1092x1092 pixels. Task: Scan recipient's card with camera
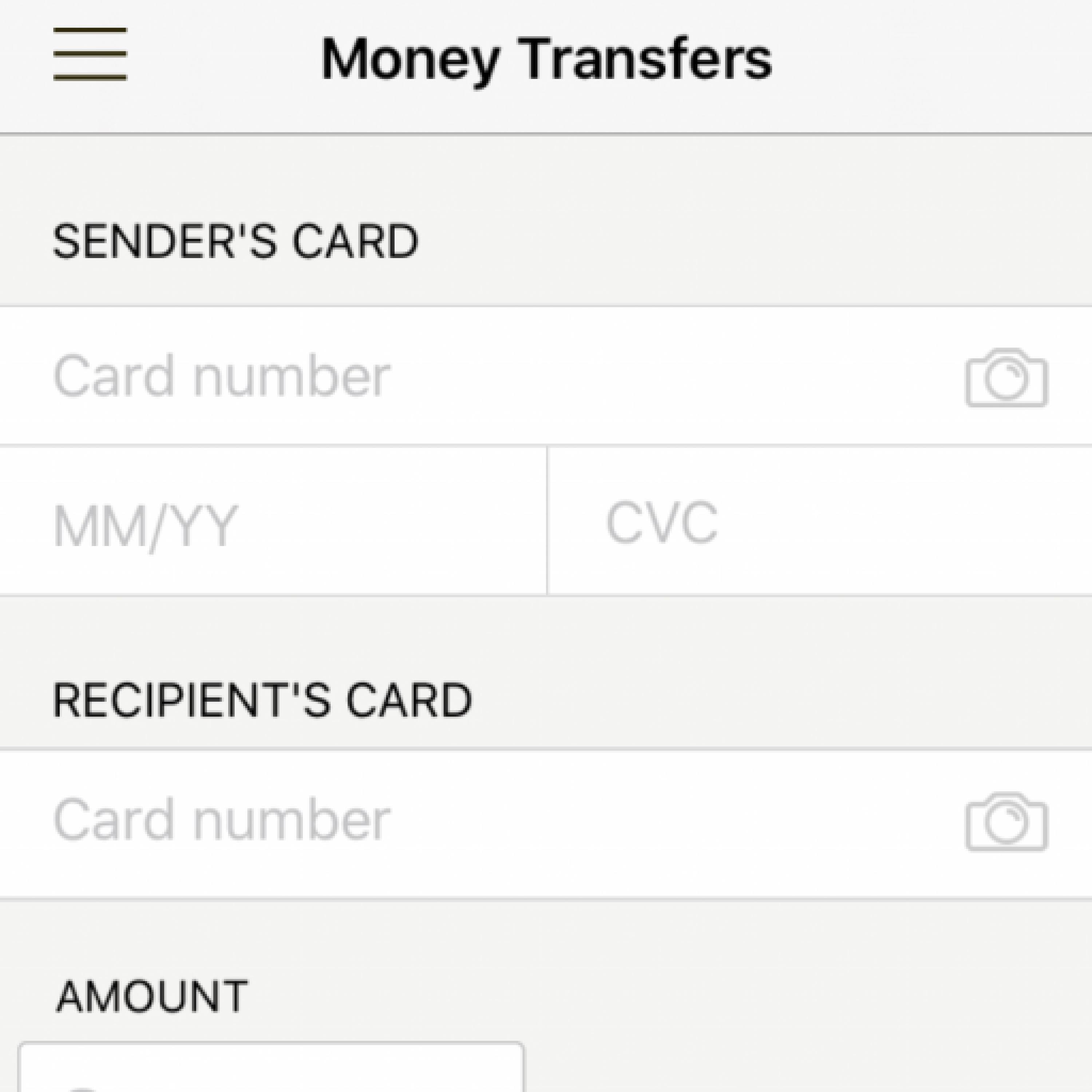click(1007, 822)
